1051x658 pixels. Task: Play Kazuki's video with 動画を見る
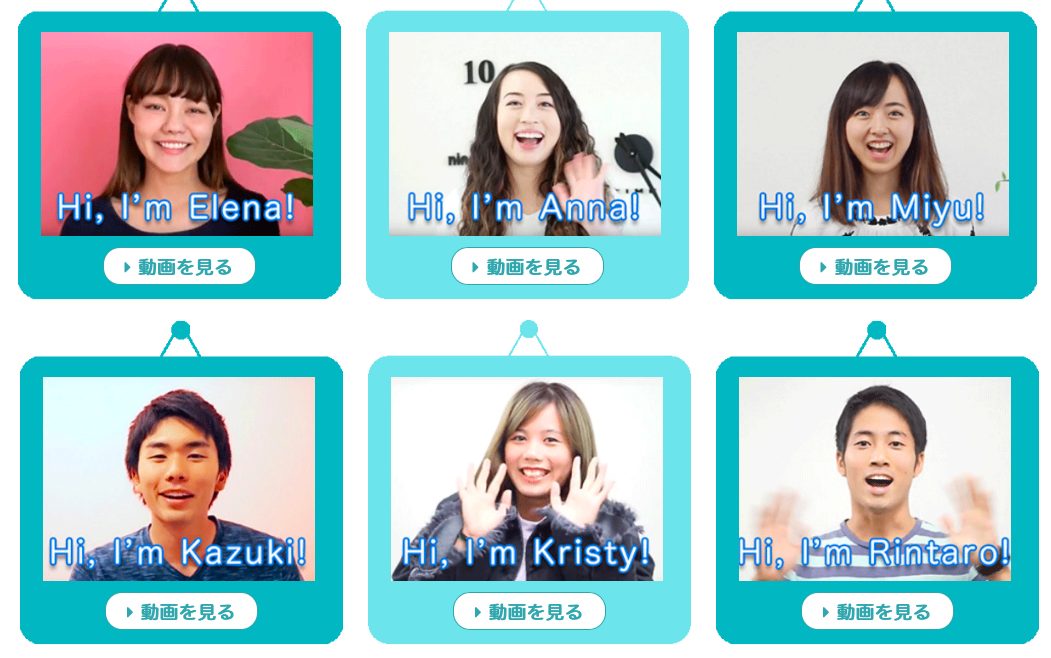coord(181,611)
